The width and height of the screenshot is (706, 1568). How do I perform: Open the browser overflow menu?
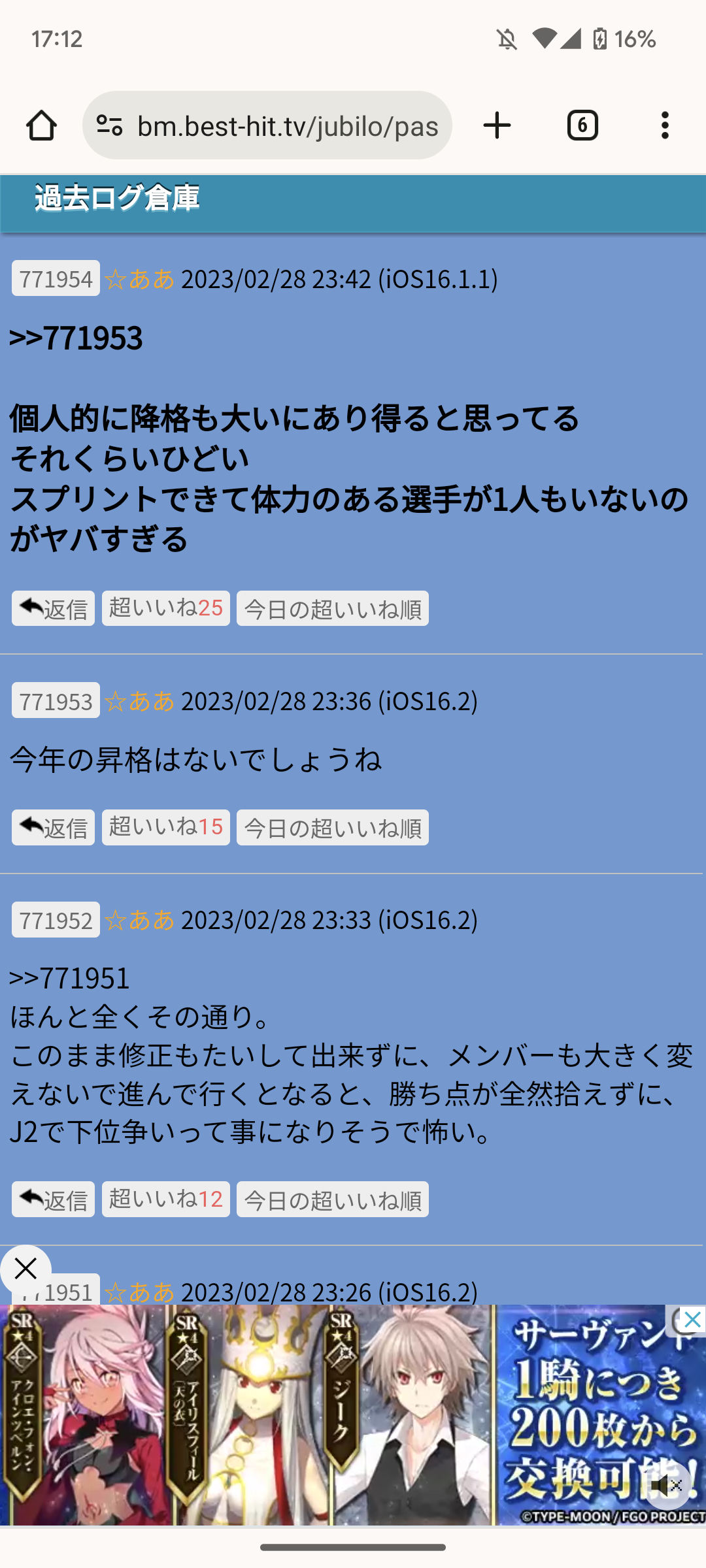click(x=665, y=125)
